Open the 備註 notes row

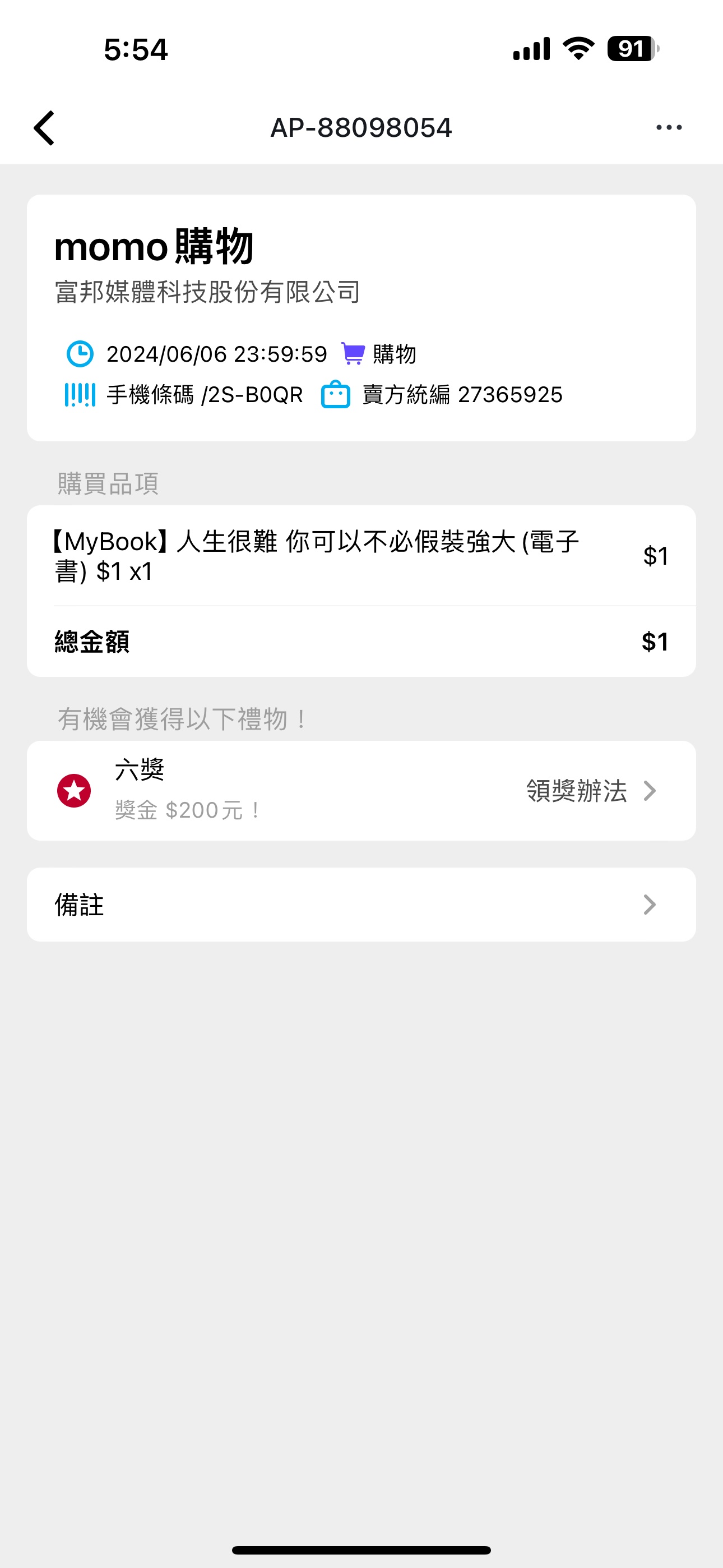[361, 905]
